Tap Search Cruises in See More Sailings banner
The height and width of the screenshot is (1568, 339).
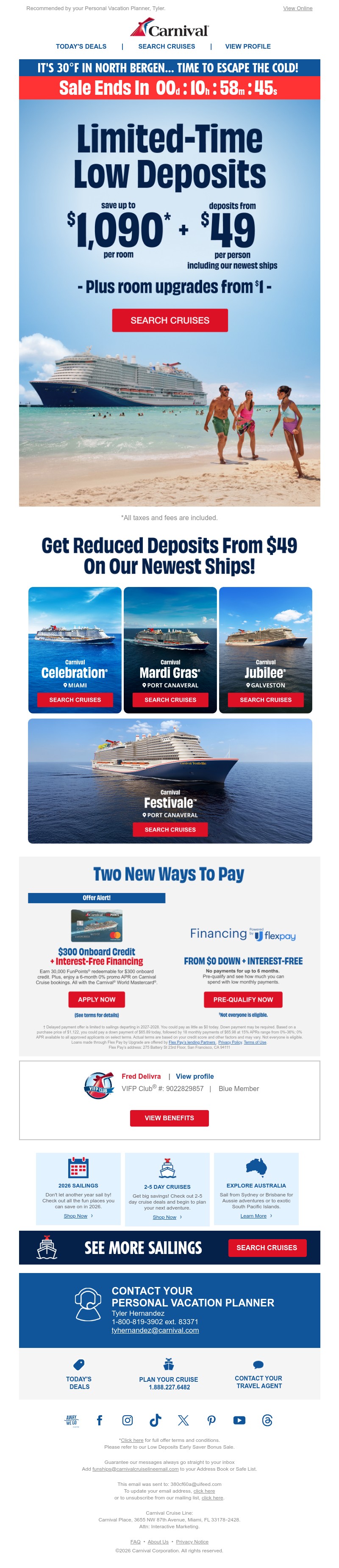(267, 1247)
